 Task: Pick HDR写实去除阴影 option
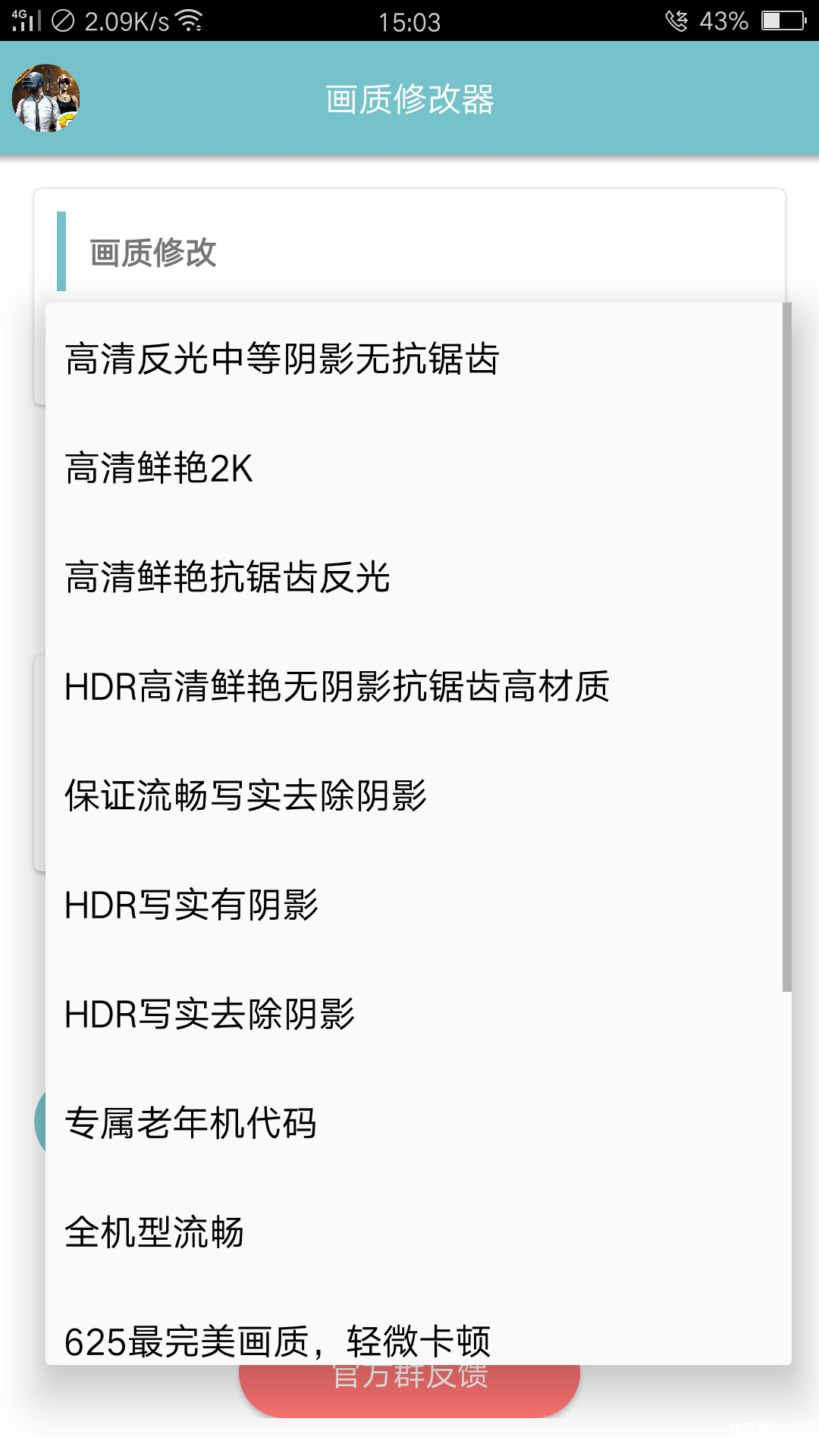point(210,1014)
